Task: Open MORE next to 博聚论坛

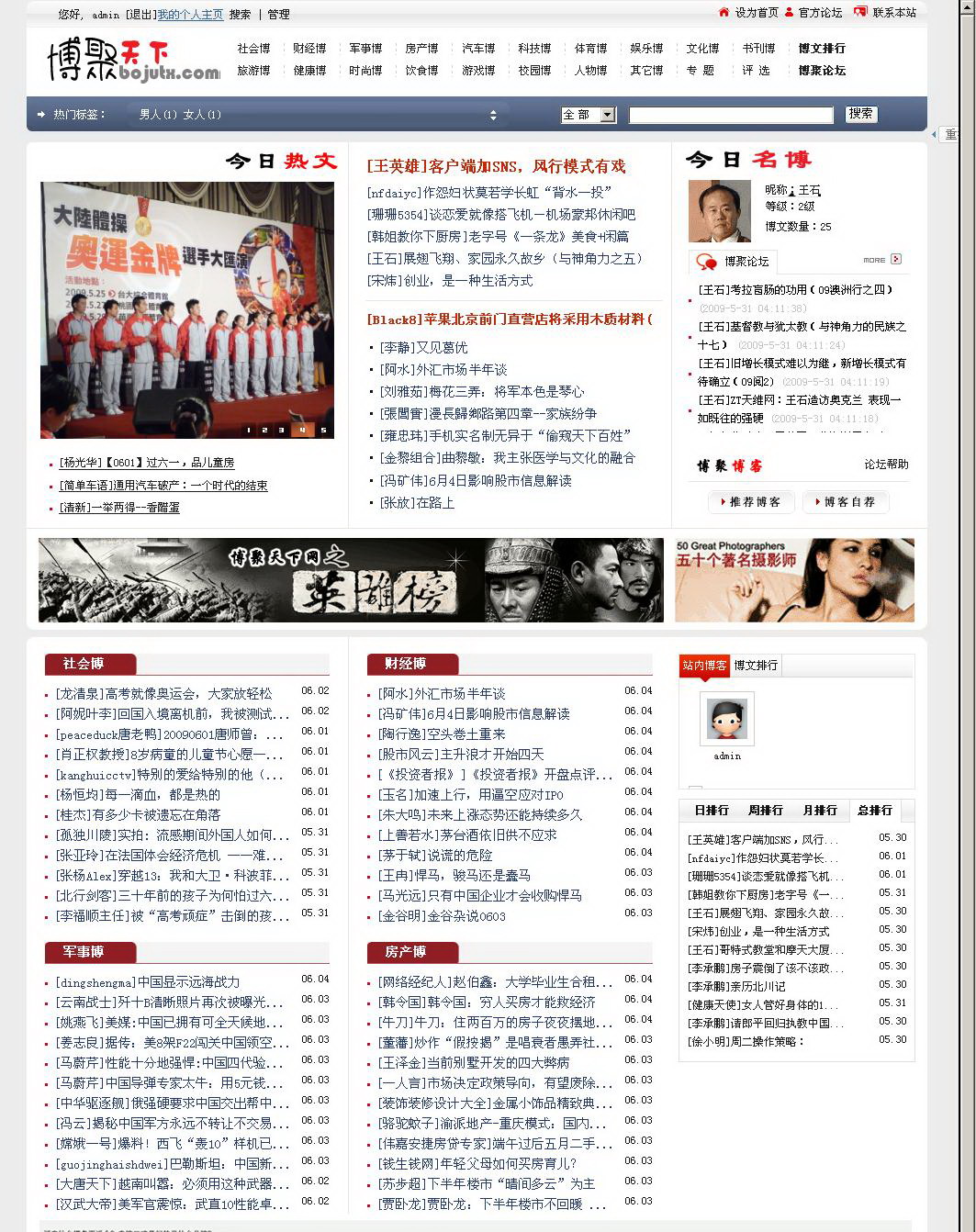Action: tap(881, 260)
